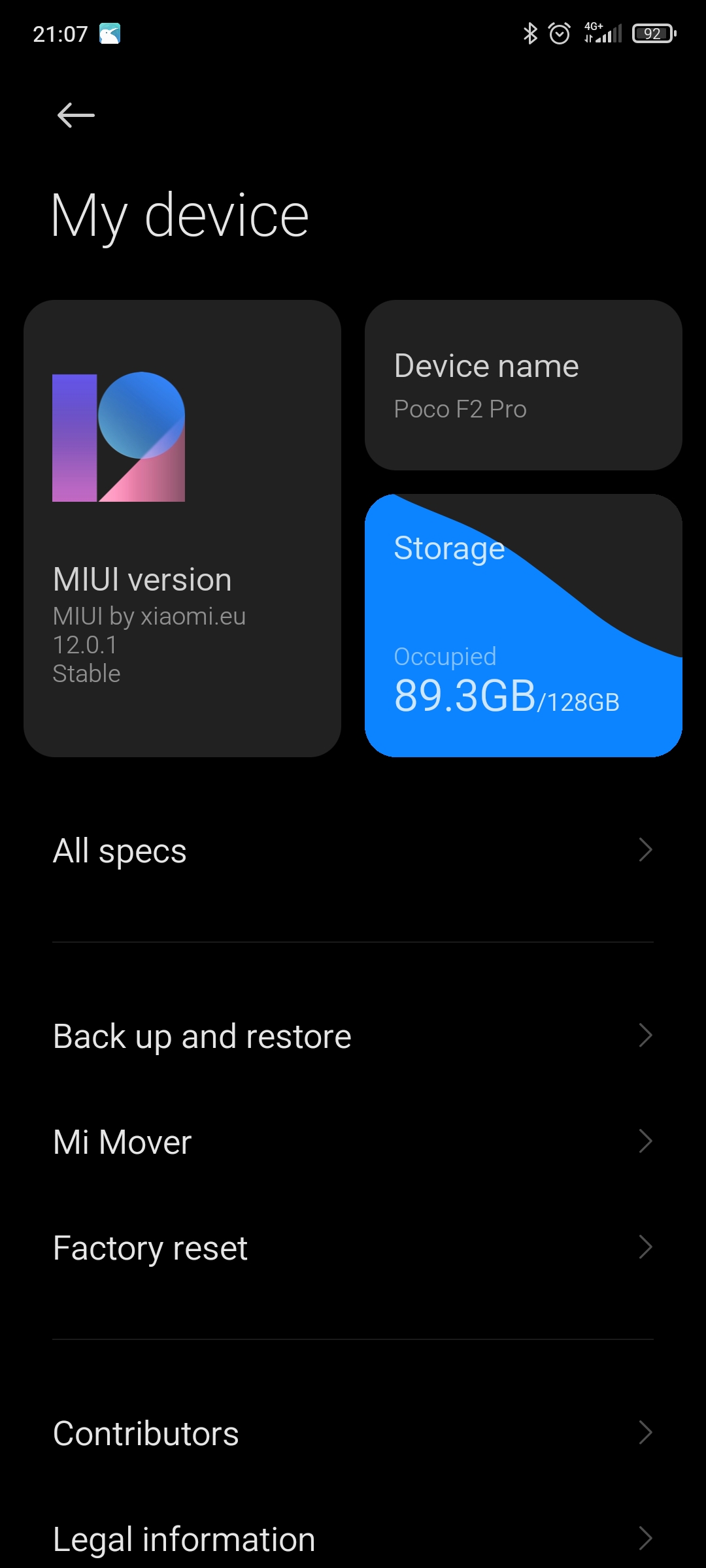Open All specs

coord(353,851)
